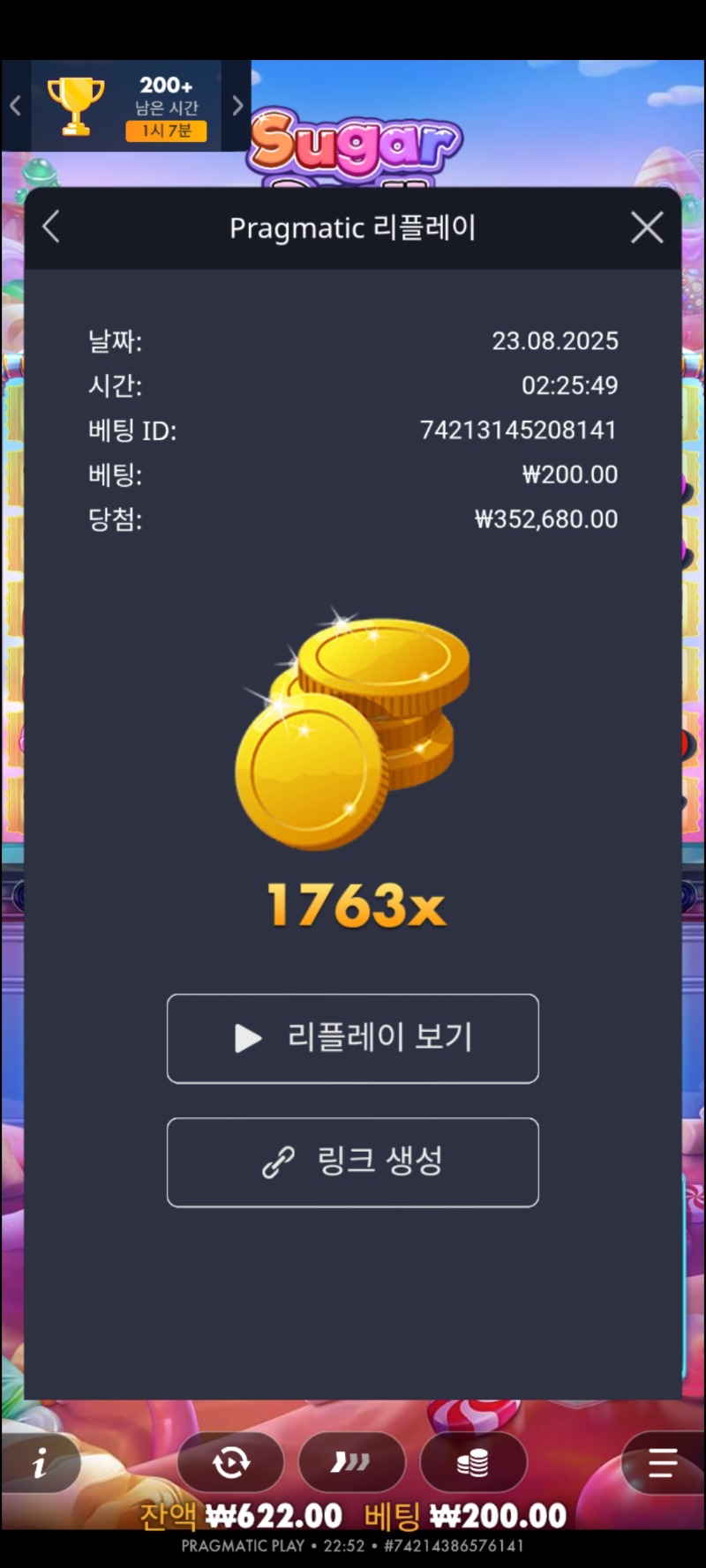The width and height of the screenshot is (706, 1568).
Task: Close the Pragmatic replay dialog
Action: pyautogui.click(x=647, y=228)
